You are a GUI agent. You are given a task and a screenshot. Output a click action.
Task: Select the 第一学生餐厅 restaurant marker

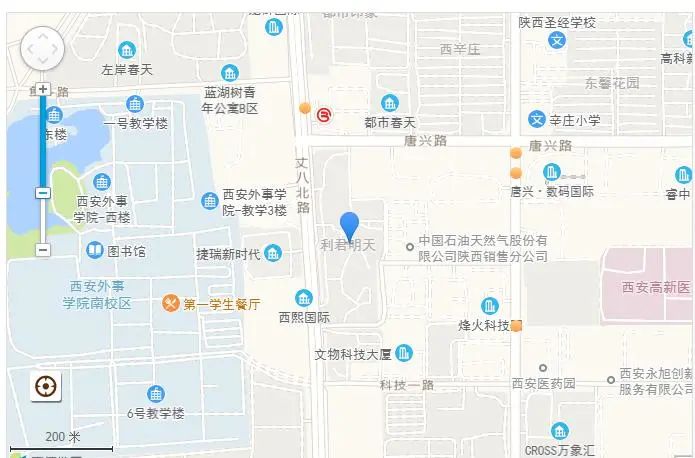click(171, 303)
